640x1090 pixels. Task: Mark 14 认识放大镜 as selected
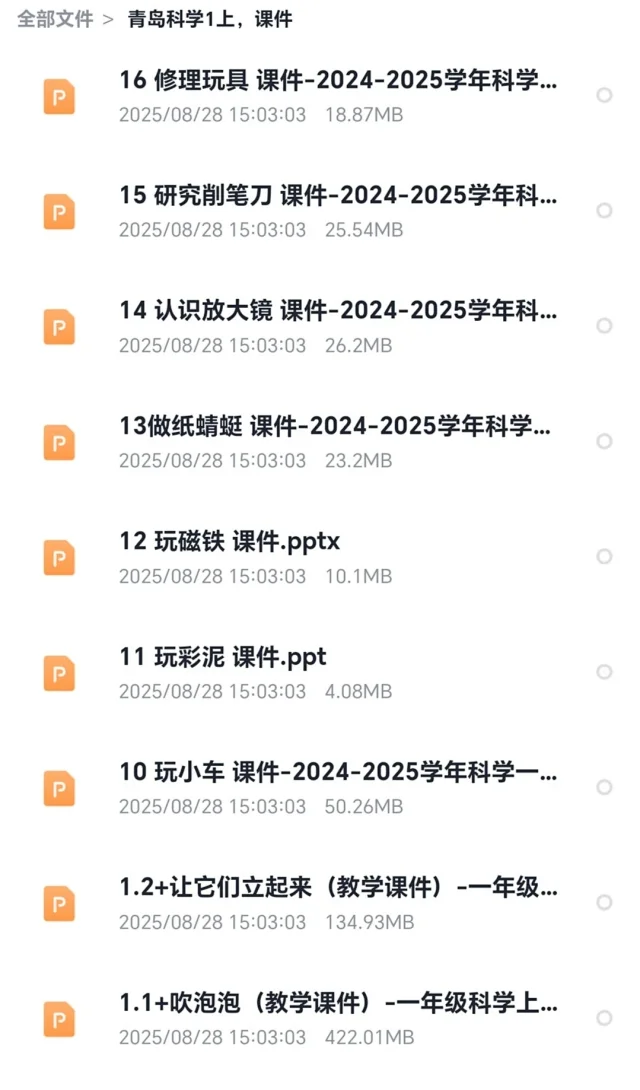604,326
